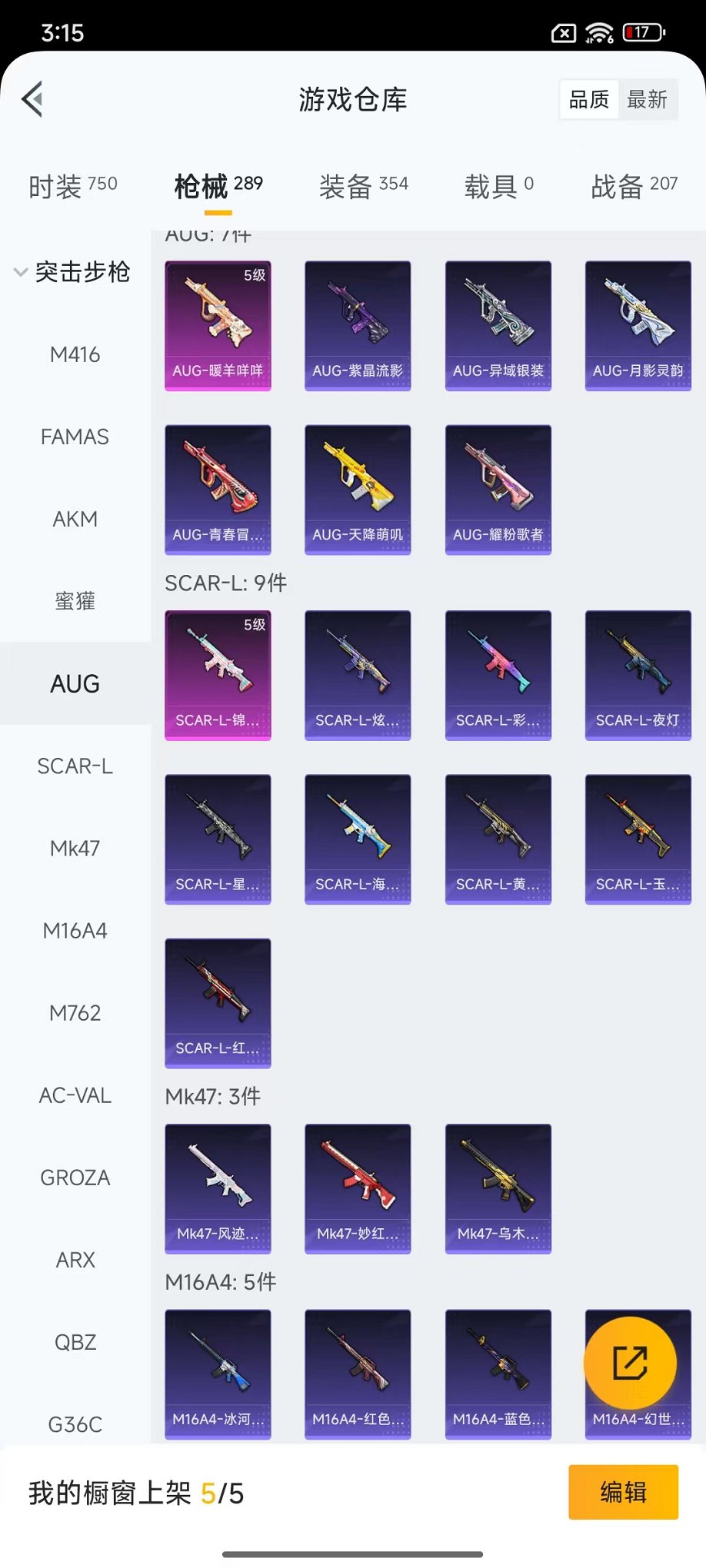
Task: Select SCAR-L in the sidebar
Action: [x=75, y=766]
